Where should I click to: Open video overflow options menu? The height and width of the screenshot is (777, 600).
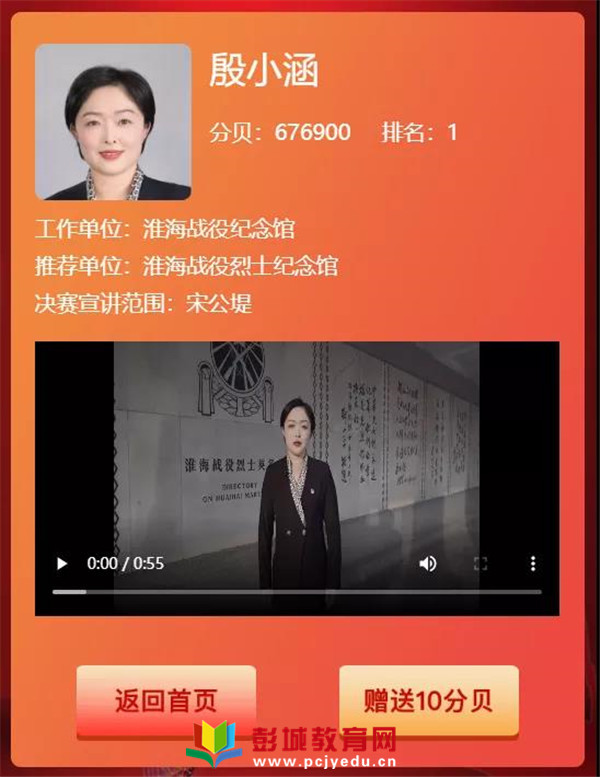pyautogui.click(x=533, y=564)
